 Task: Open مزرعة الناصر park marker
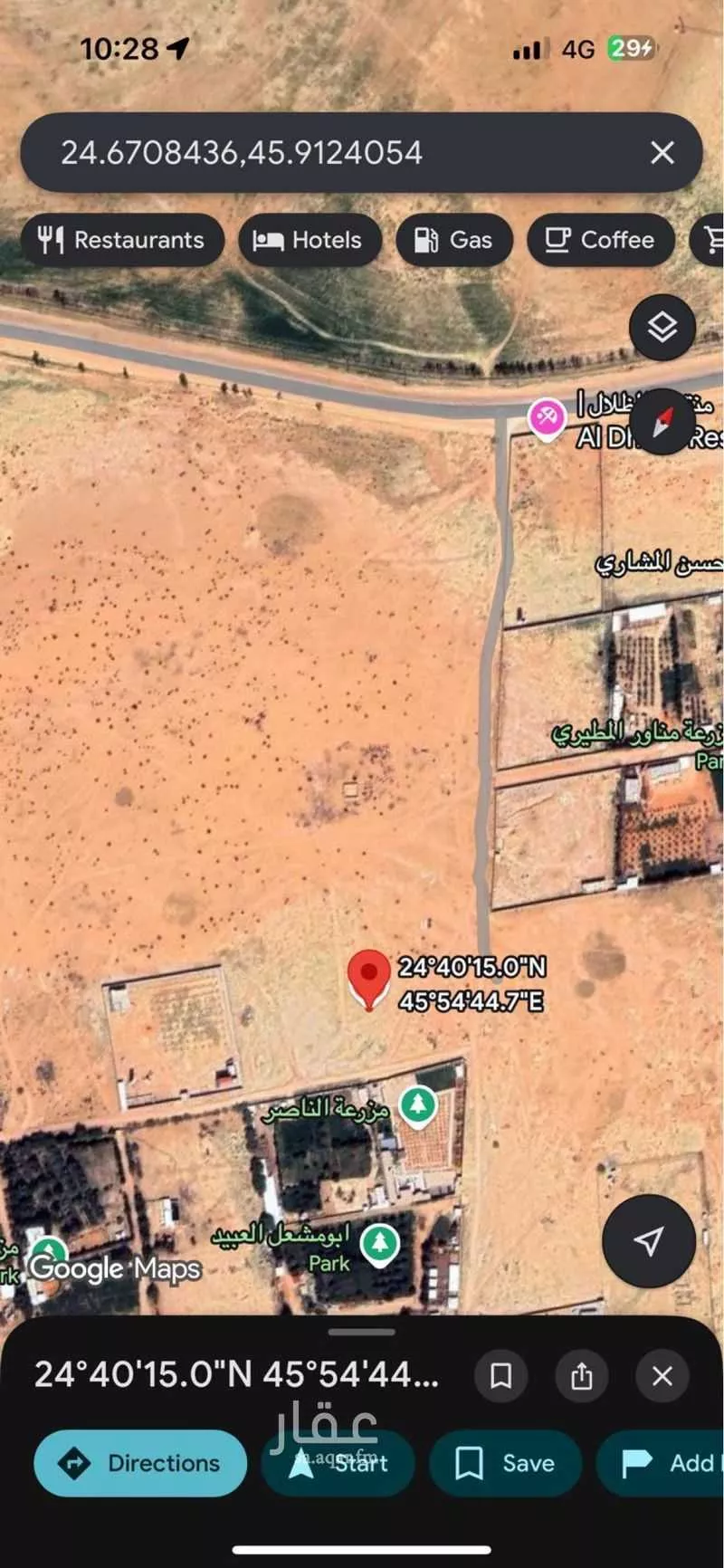417,1105
